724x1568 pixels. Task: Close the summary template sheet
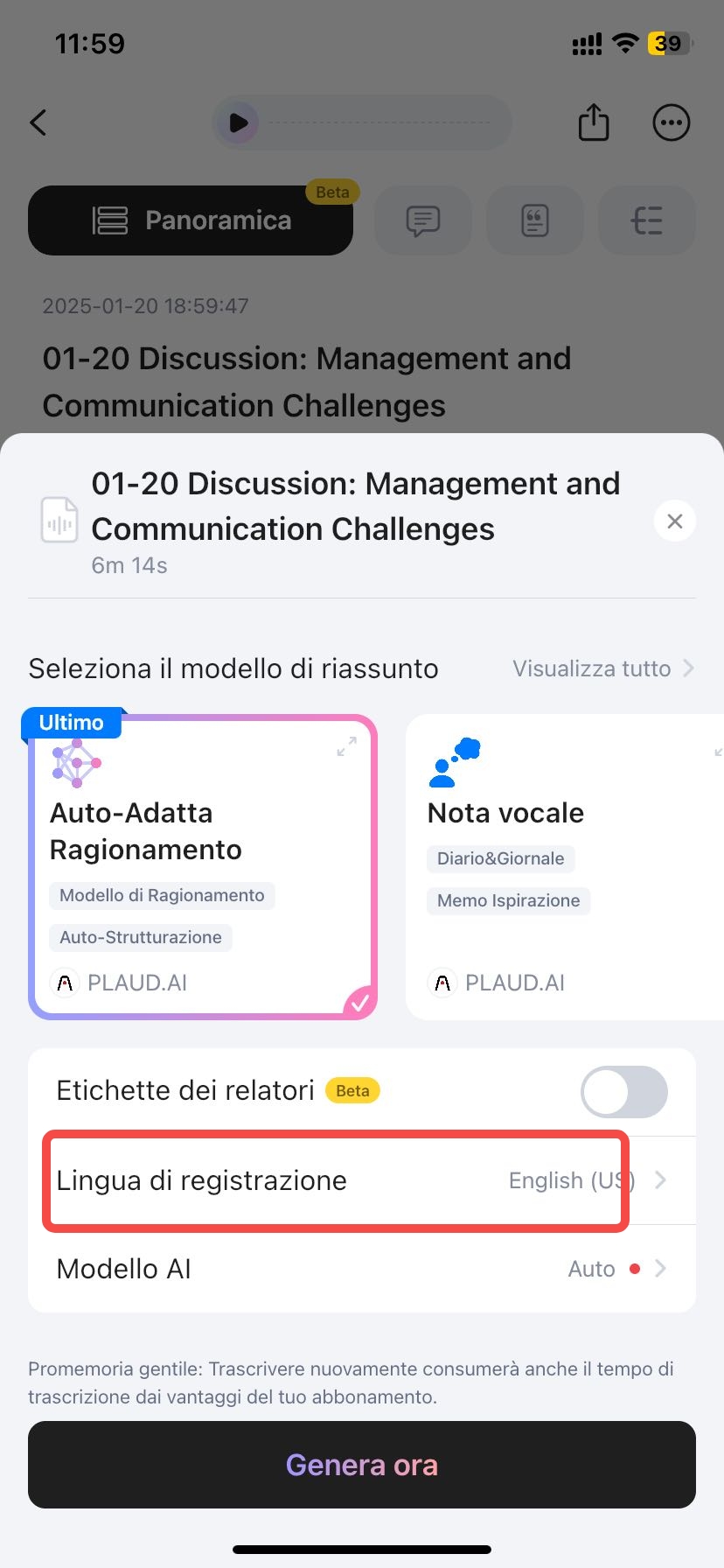coord(674,521)
